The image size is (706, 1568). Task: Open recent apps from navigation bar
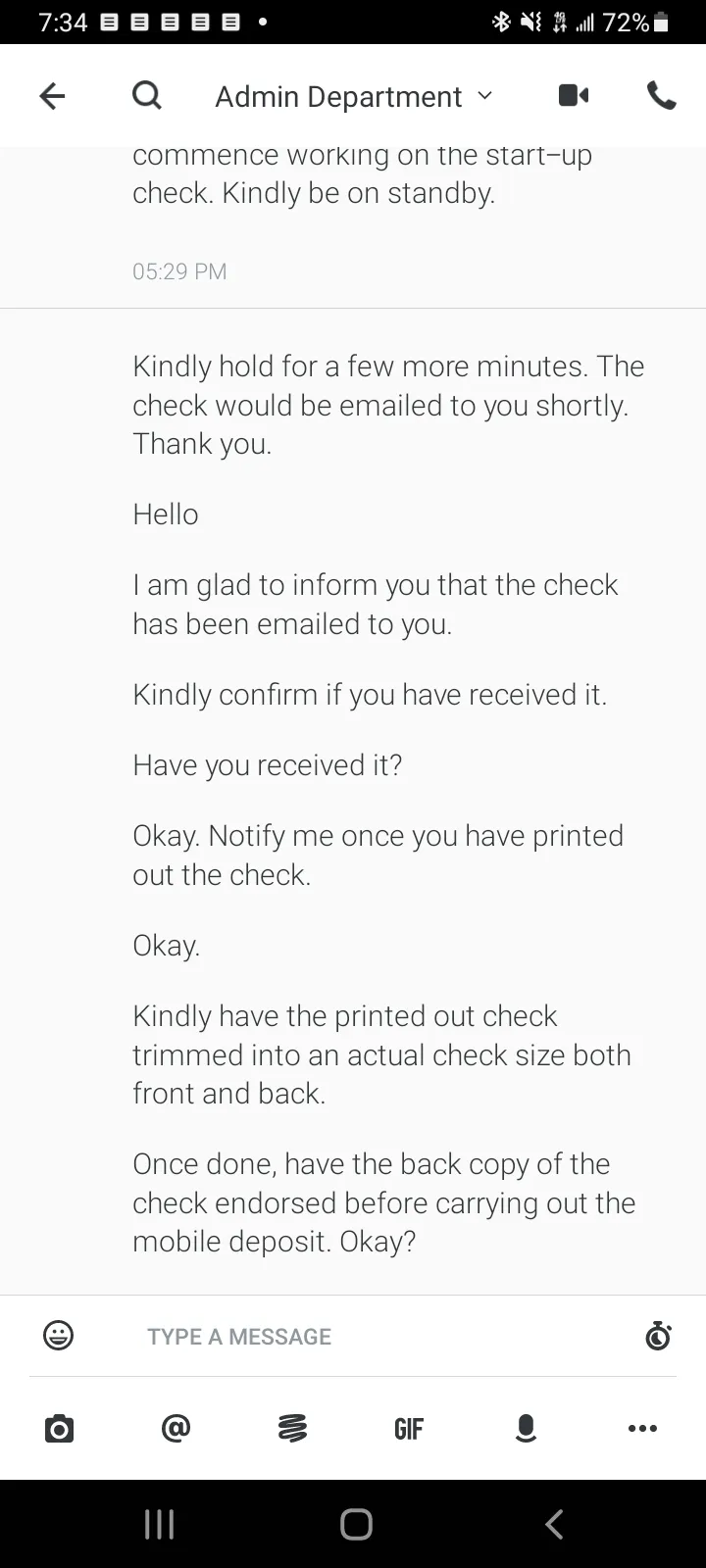tap(159, 1524)
